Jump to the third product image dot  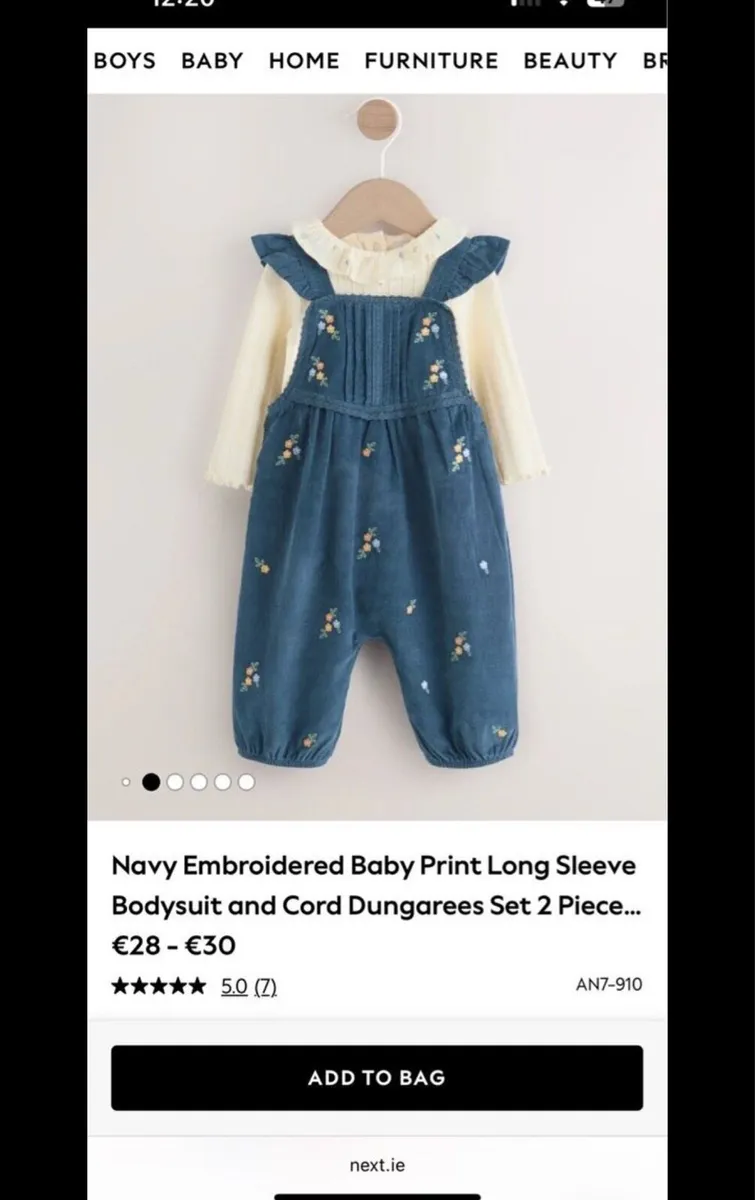[175, 781]
